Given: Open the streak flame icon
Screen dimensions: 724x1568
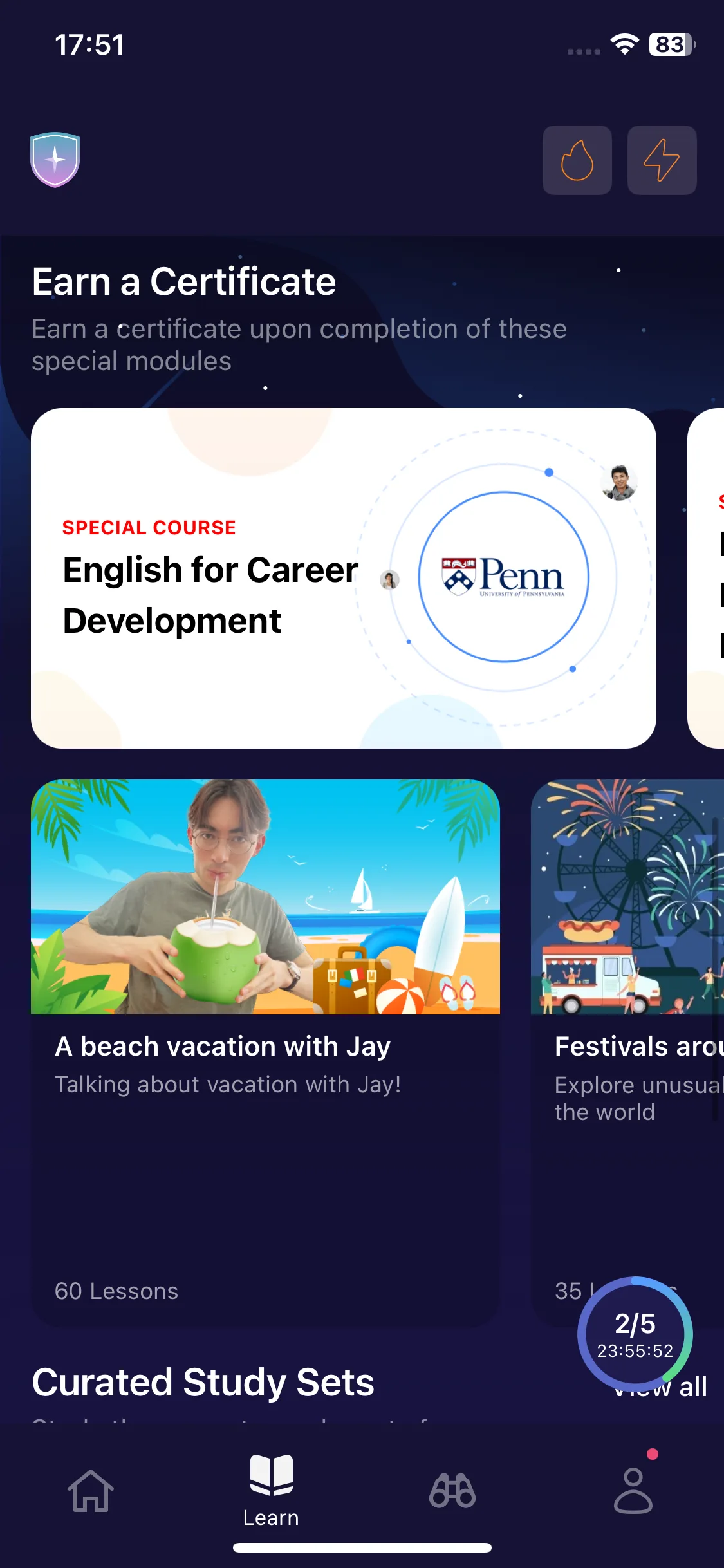Looking at the screenshot, I should tap(577, 160).
